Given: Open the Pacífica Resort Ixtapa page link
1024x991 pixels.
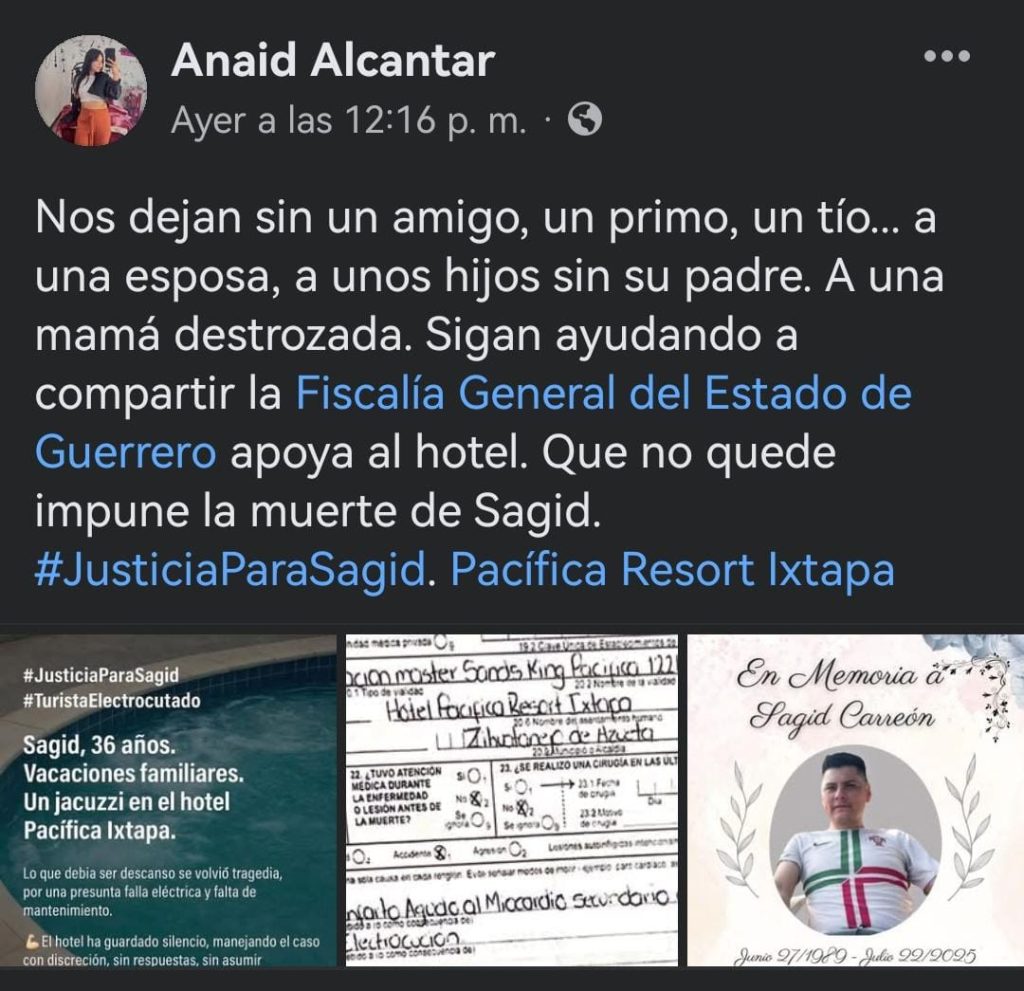Looking at the screenshot, I should point(672,571).
